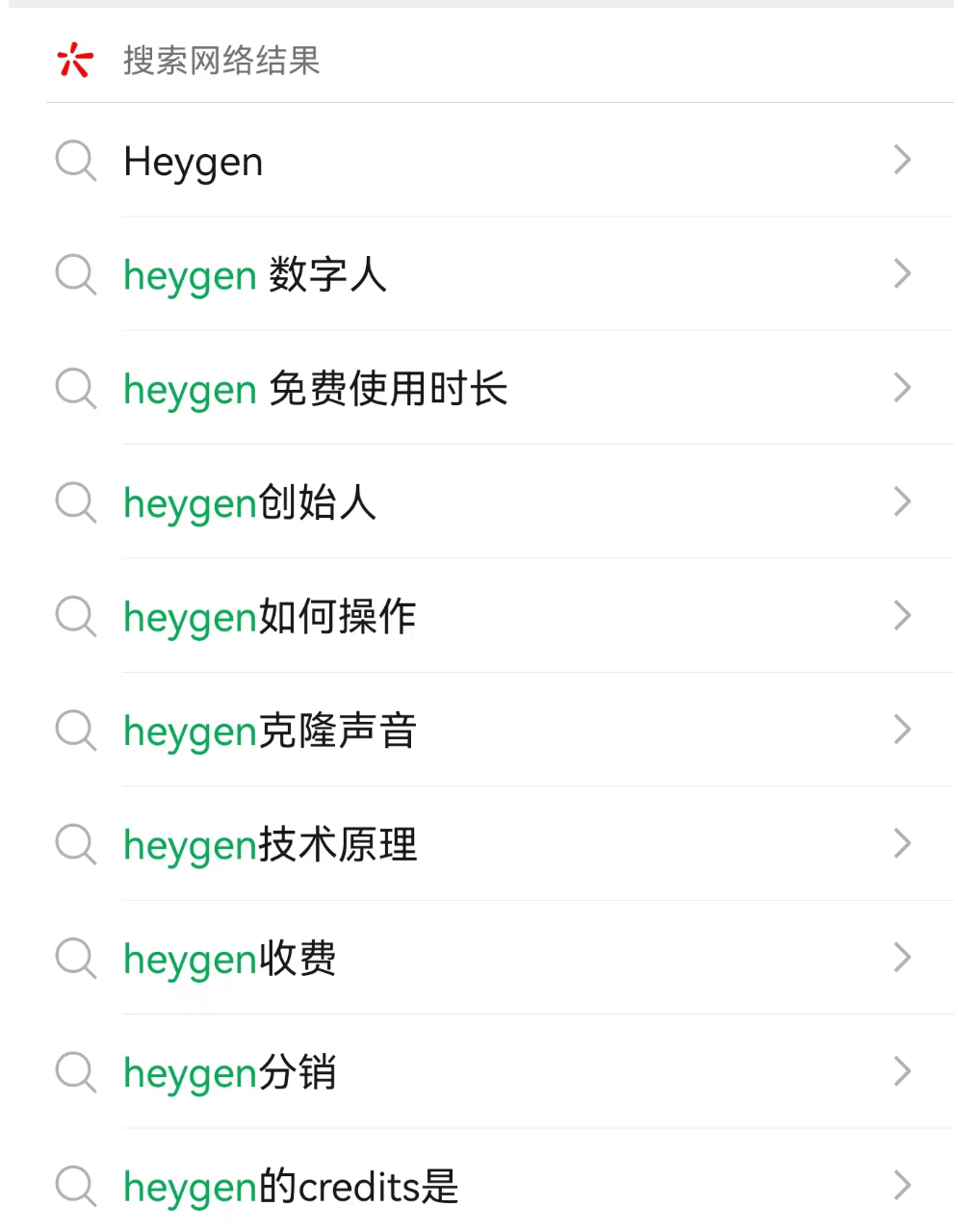Tap the "heygen如何操作" suggestion
The image size is (958, 1232).
click(270, 617)
